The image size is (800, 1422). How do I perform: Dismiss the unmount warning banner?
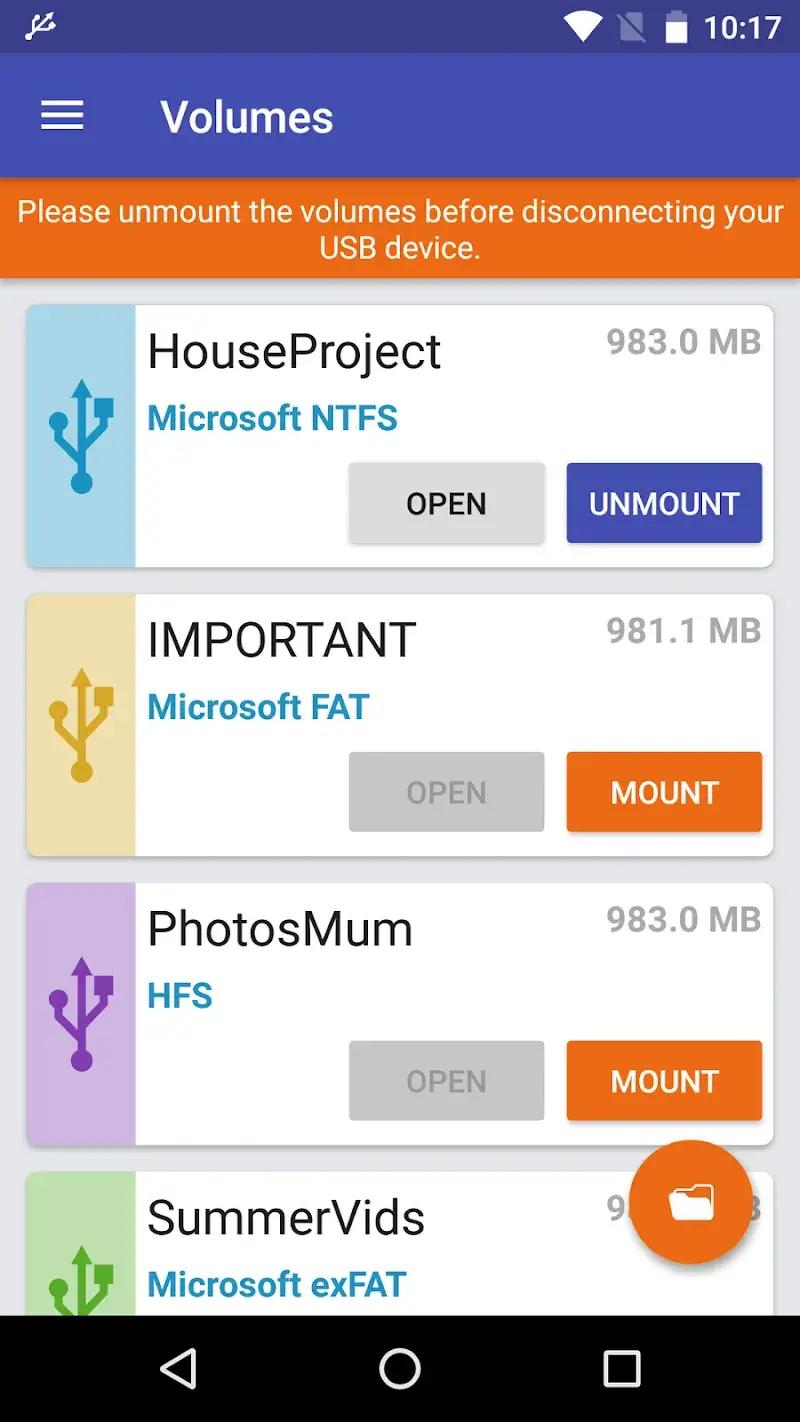(400, 228)
